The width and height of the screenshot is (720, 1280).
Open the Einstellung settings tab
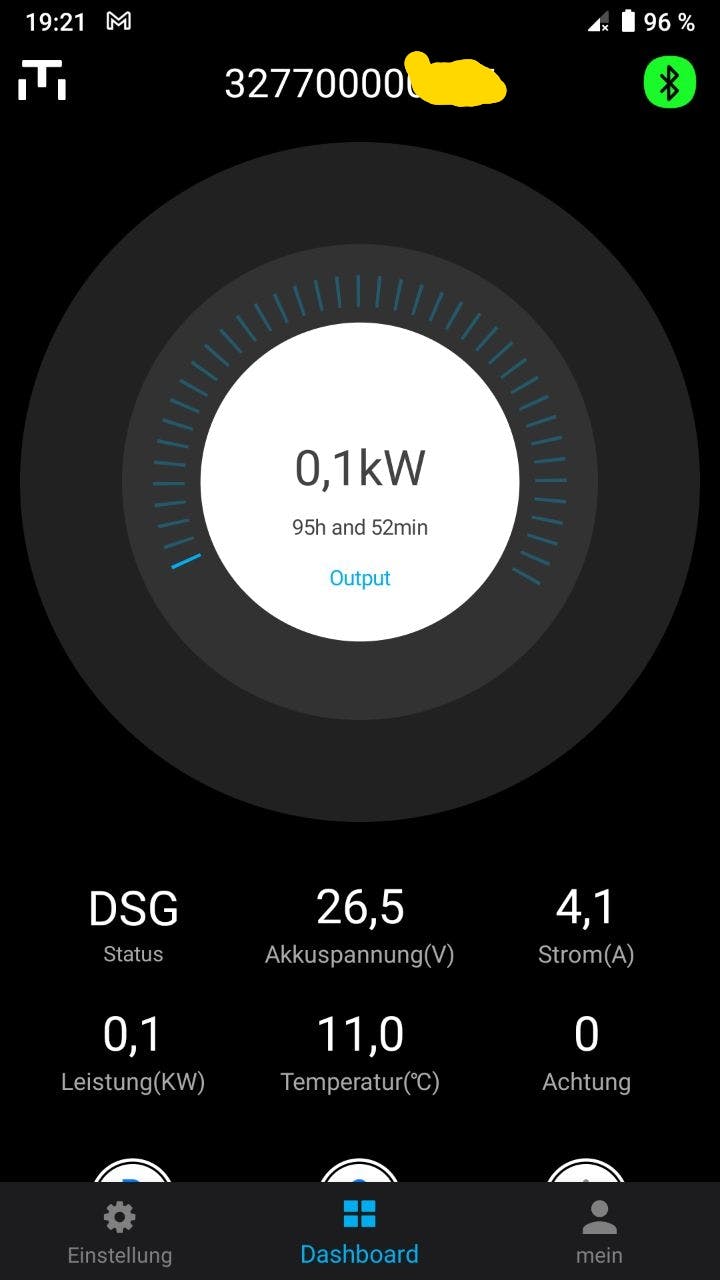pos(120,1232)
